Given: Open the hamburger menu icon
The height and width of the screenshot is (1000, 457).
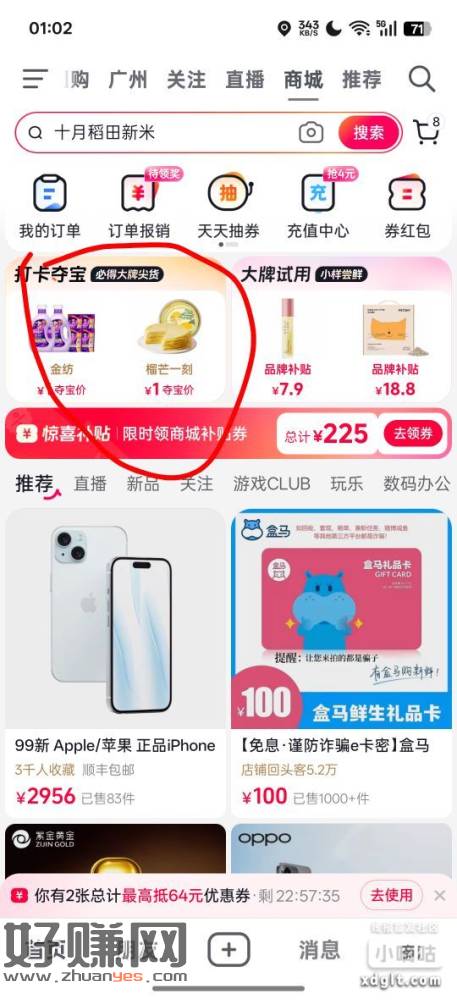Looking at the screenshot, I should point(35,80).
